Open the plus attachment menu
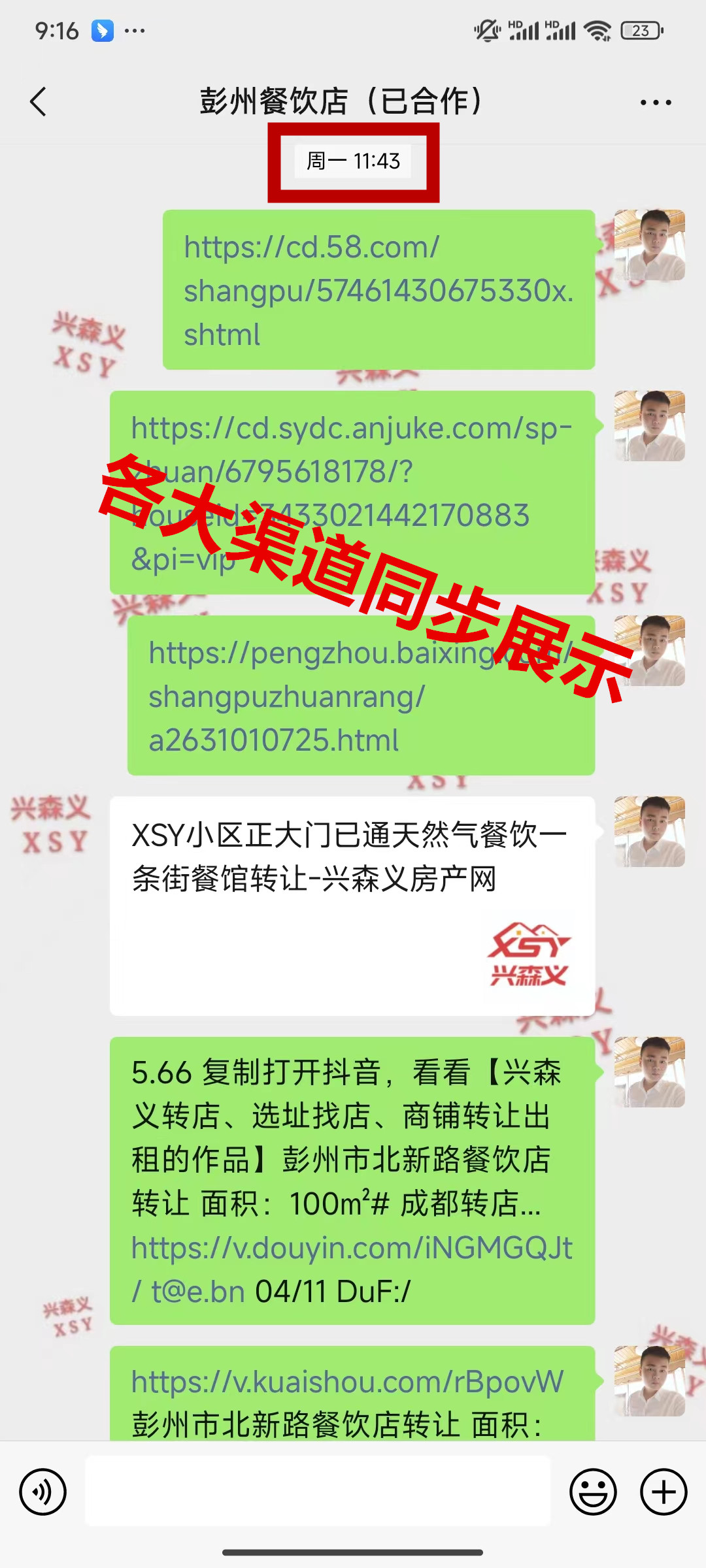 coord(664,1492)
